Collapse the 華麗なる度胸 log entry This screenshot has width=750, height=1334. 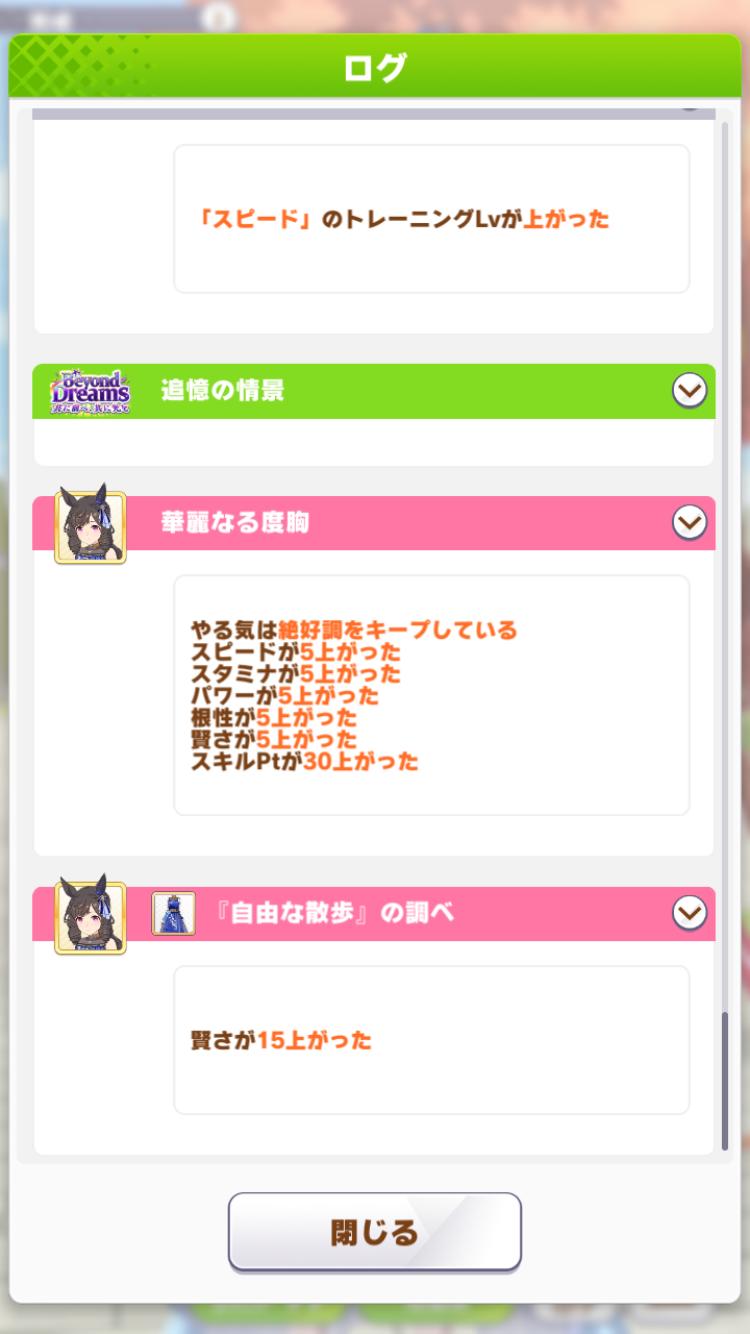click(689, 522)
